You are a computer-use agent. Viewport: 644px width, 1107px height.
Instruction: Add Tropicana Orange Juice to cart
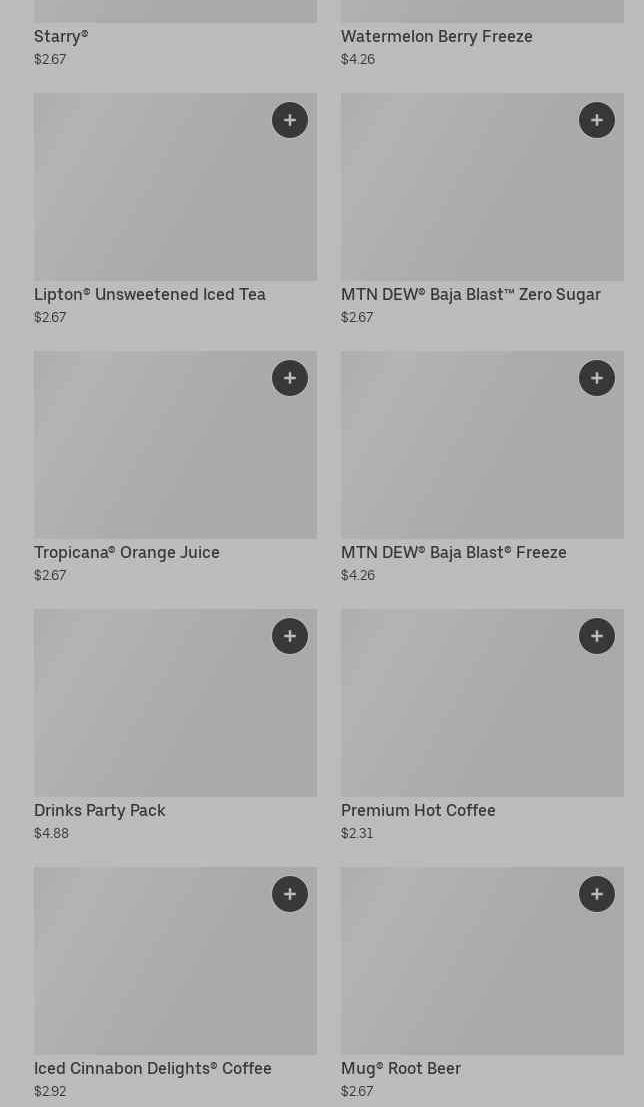(x=290, y=378)
